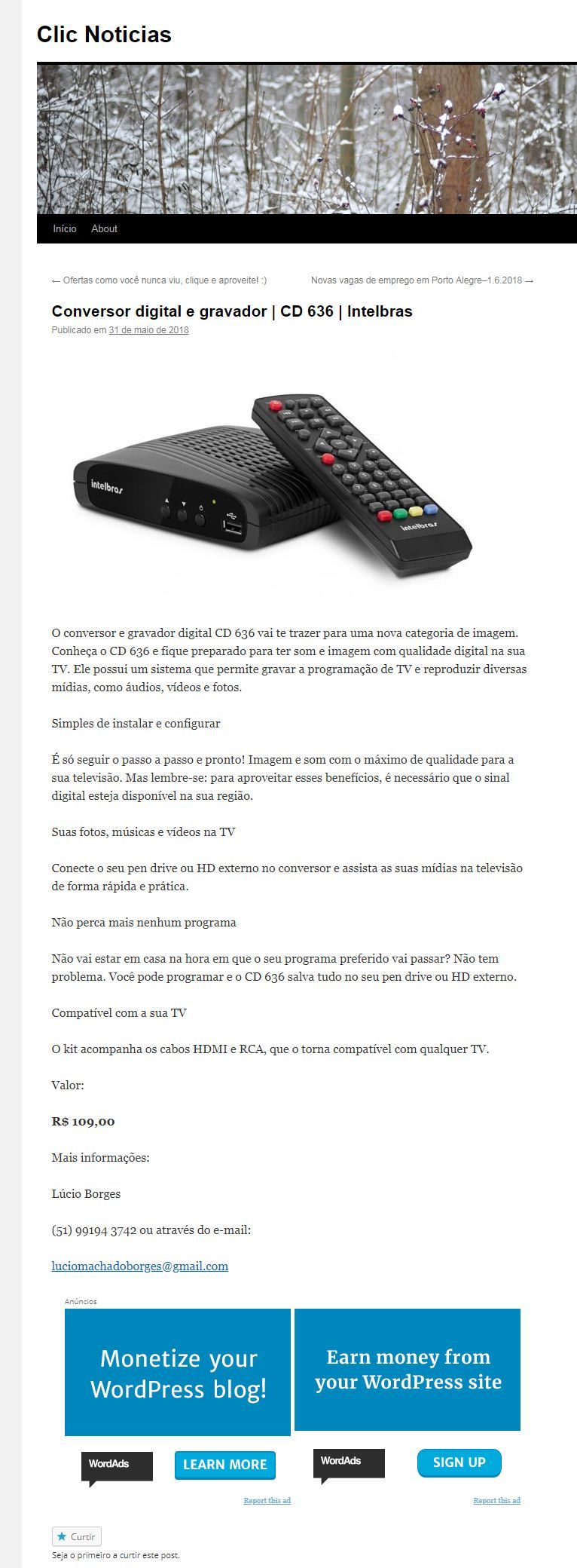Report the Monetize your WordPress blog ad
The height and width of the screenshot is (1568, 577).
pos(267,1501)
